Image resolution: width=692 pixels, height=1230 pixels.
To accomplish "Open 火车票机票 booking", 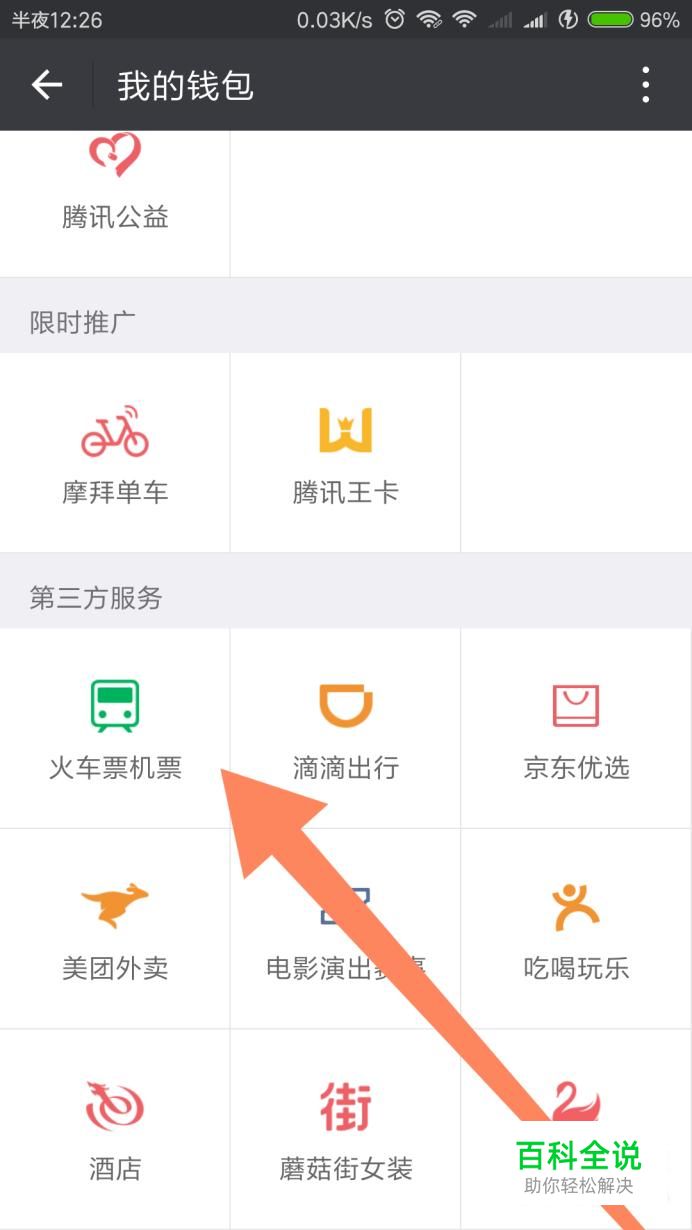I will (115, 728).
